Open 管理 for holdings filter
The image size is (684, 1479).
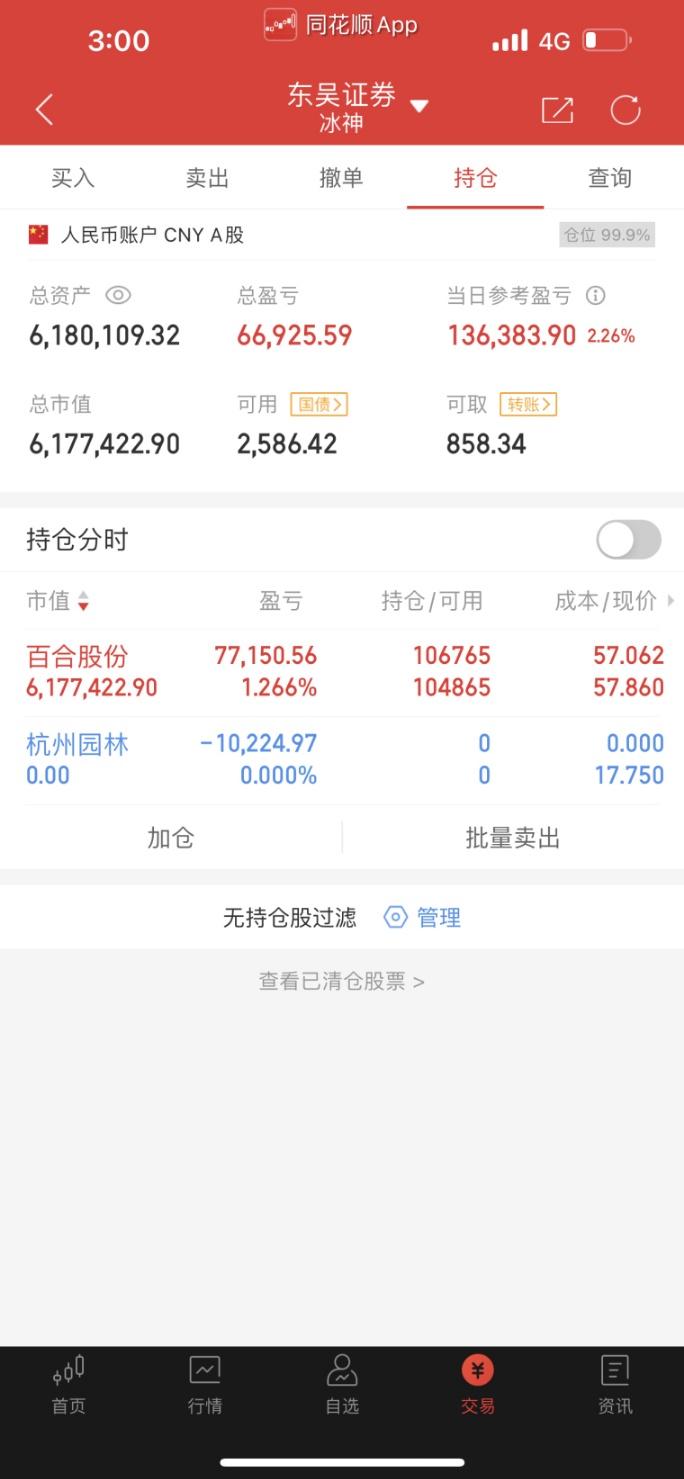423,918
